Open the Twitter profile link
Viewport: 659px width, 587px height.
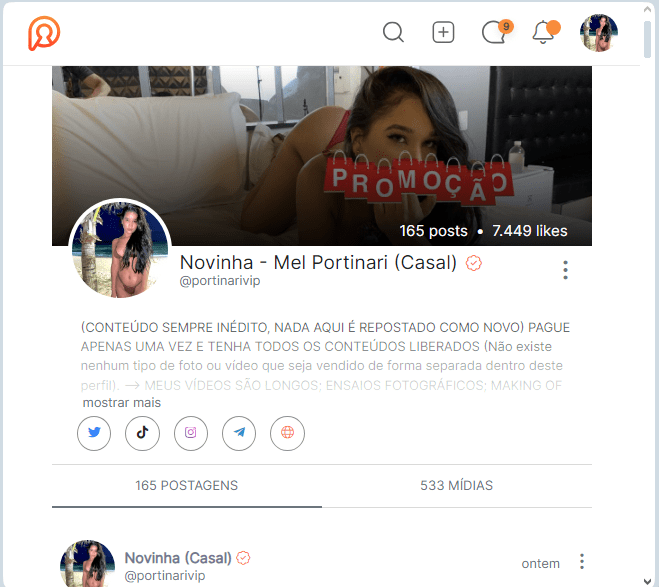point(94,433)
